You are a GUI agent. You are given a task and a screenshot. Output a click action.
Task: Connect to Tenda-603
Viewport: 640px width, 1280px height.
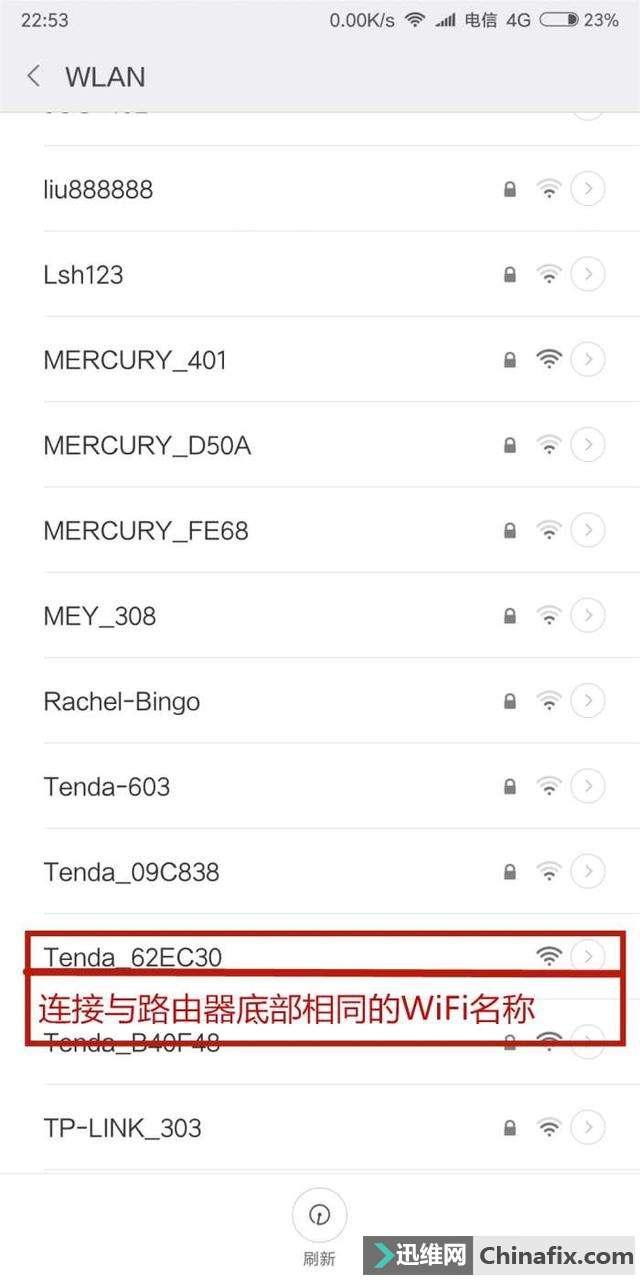pyautogui.click(x=107, y=787)
